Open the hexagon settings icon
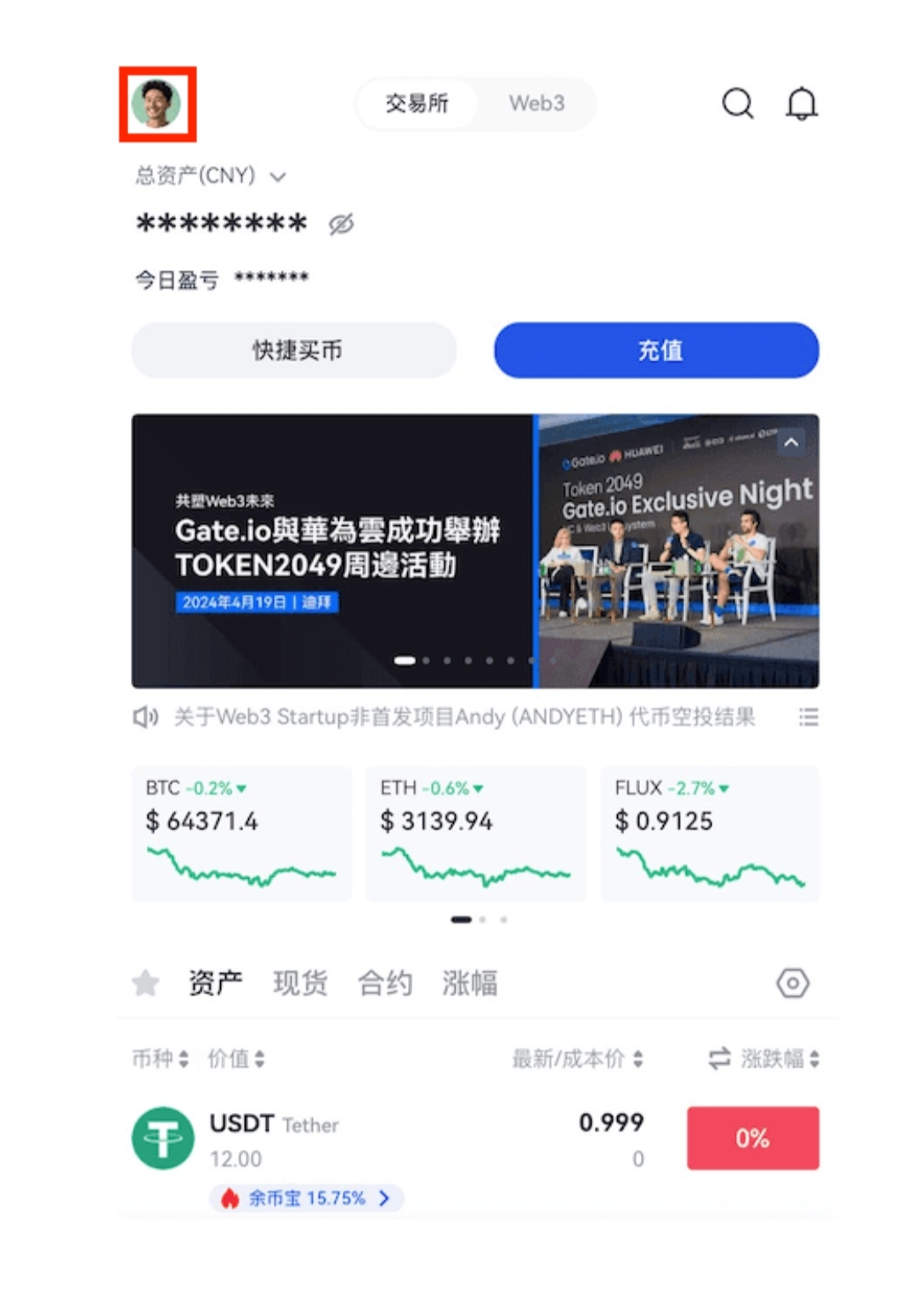This screenshot has width=918, height=1316. 792,983
